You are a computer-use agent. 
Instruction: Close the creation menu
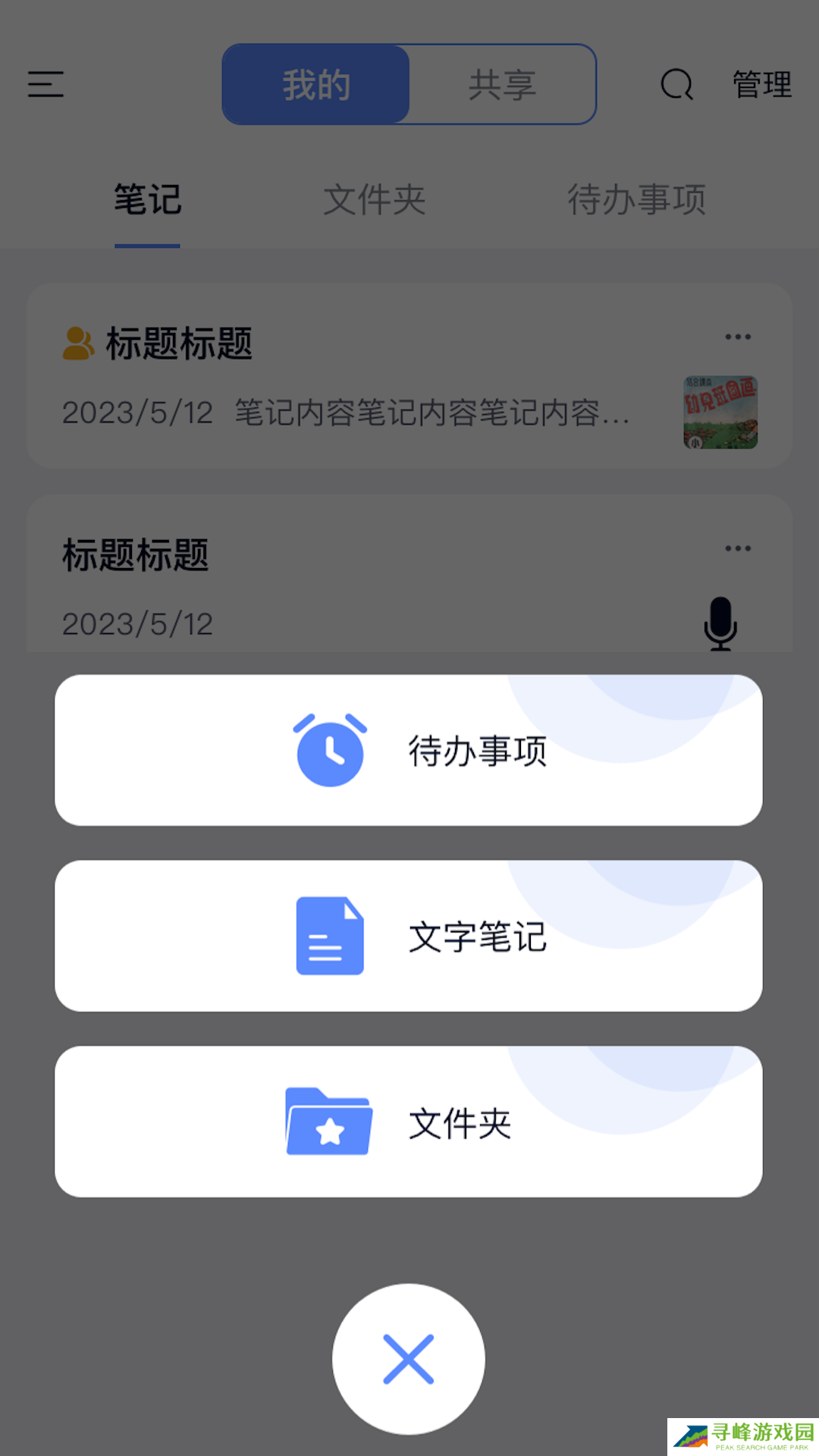[408, 1359]
